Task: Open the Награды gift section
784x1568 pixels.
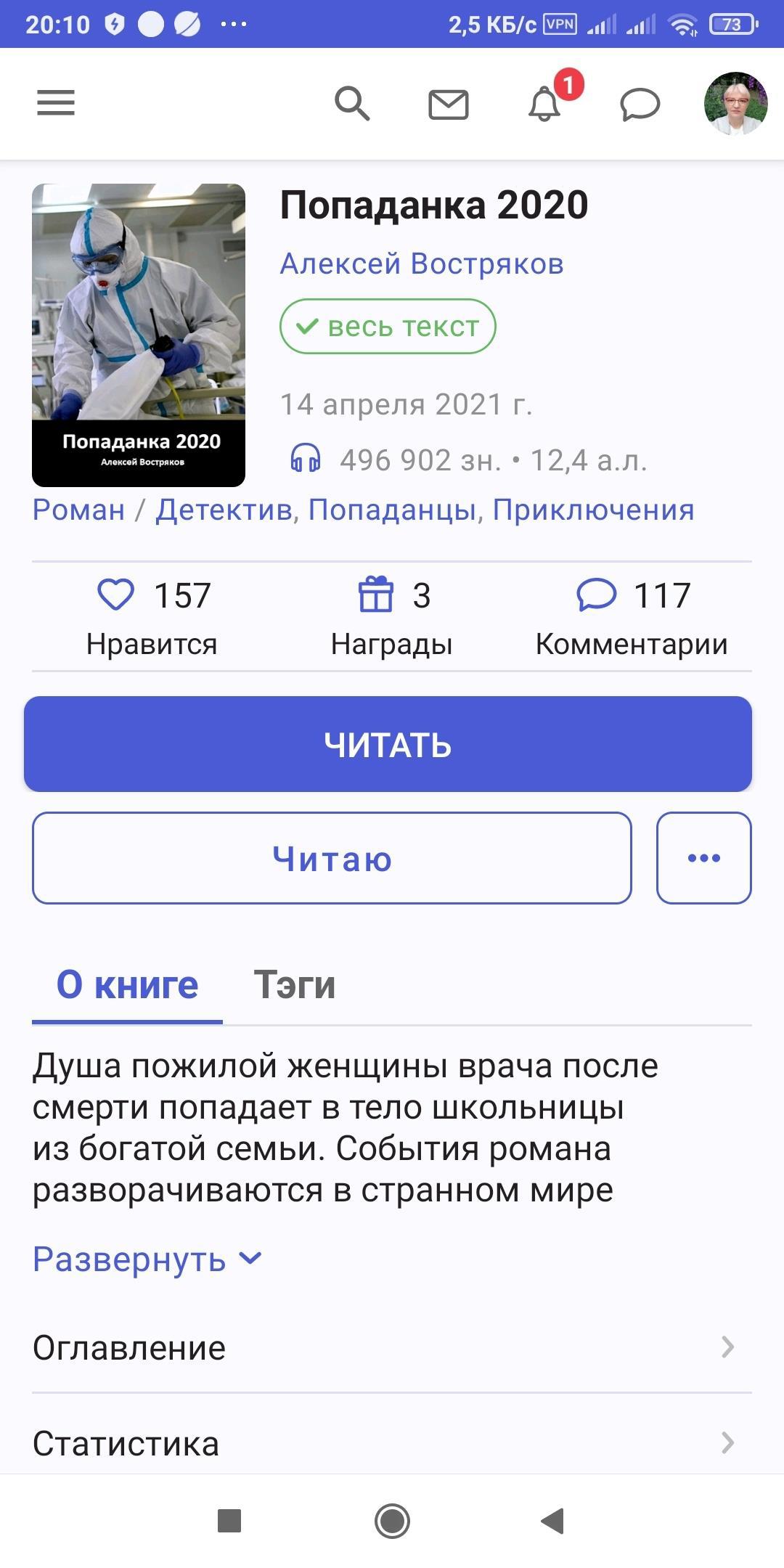Action: tap(392, 616)
